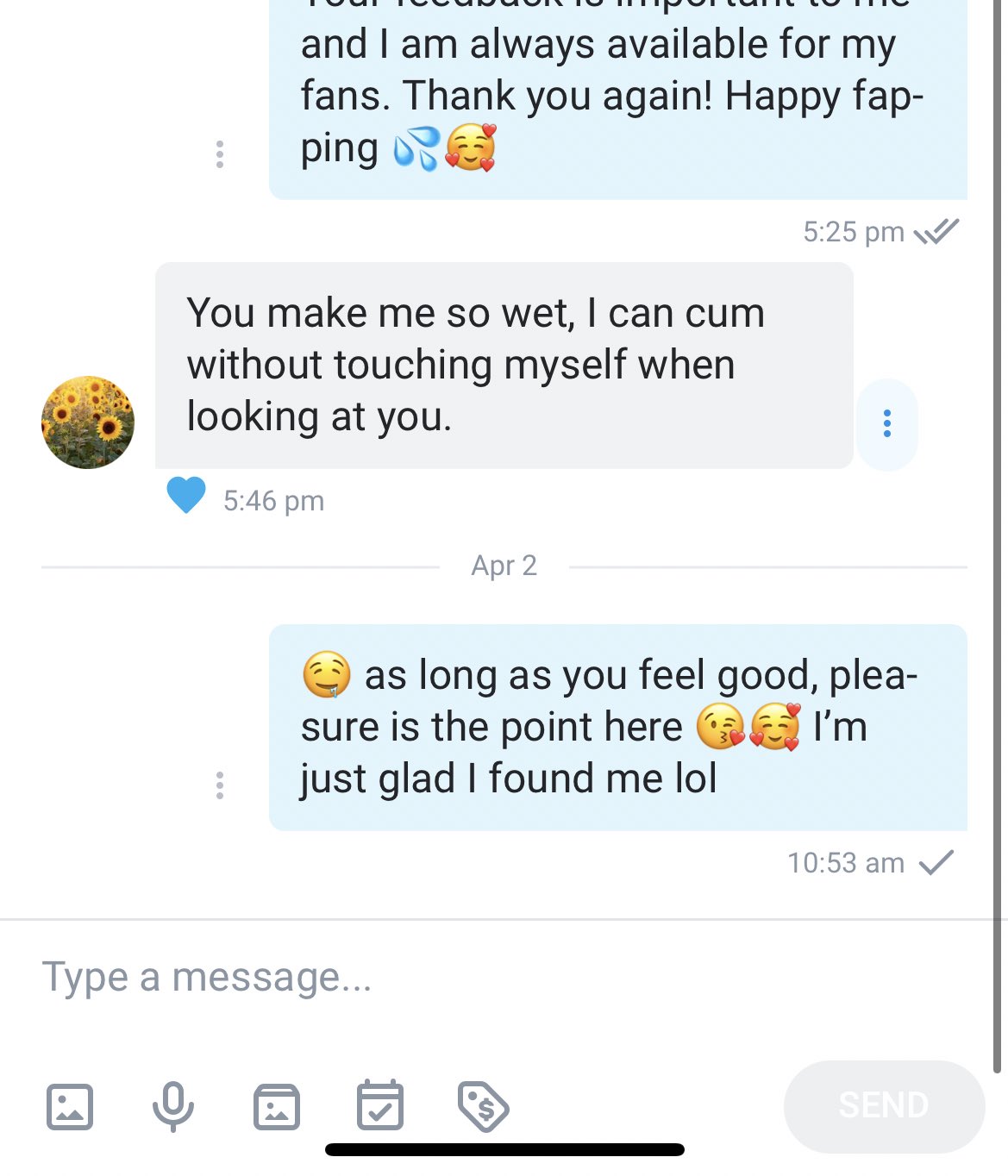Open the sunflower profile picture
The width and height of the screenshot is (1008, 1176).
pyautogui.click(x=86, y=422)
